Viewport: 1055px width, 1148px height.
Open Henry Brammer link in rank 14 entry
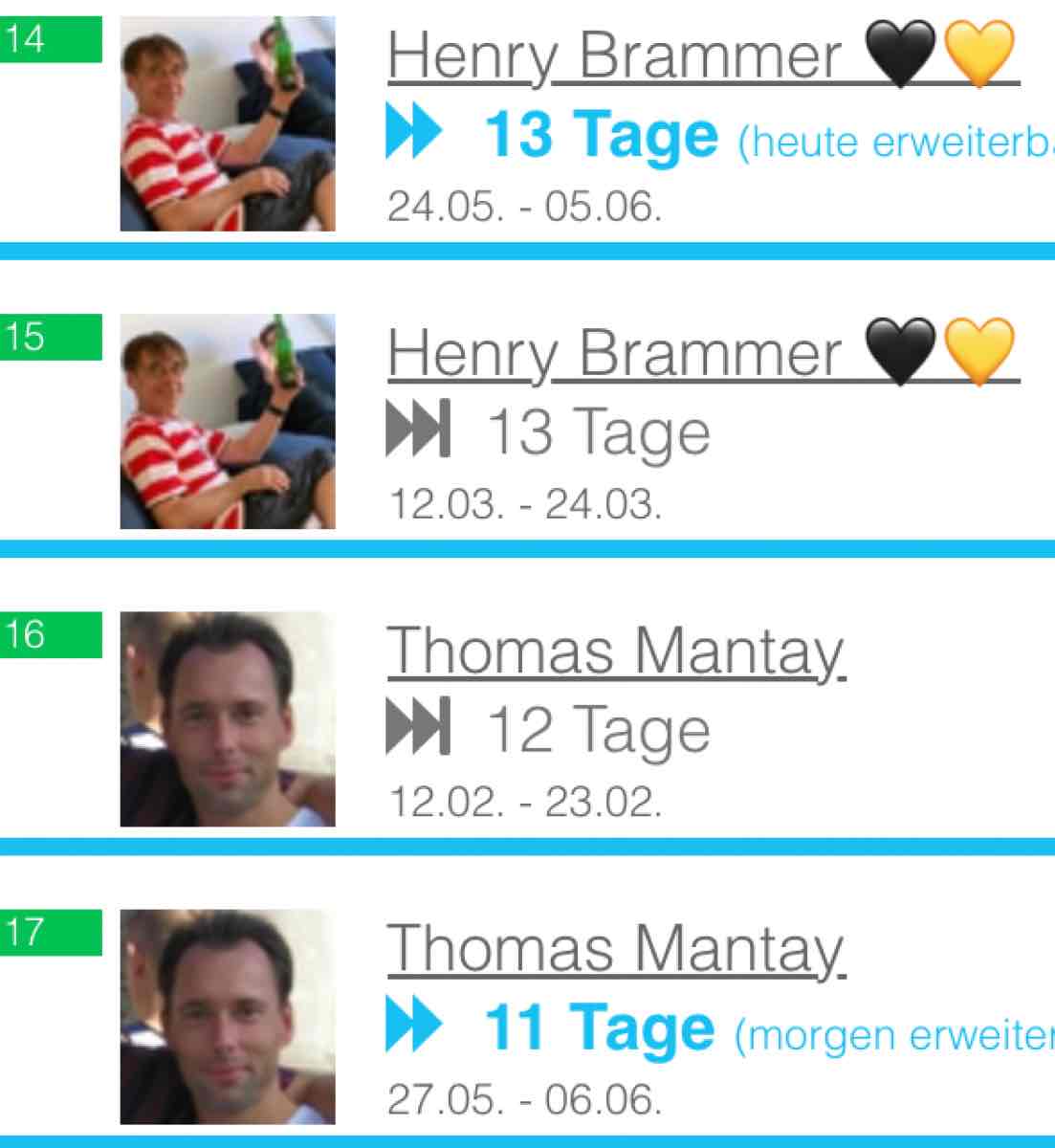614,57
